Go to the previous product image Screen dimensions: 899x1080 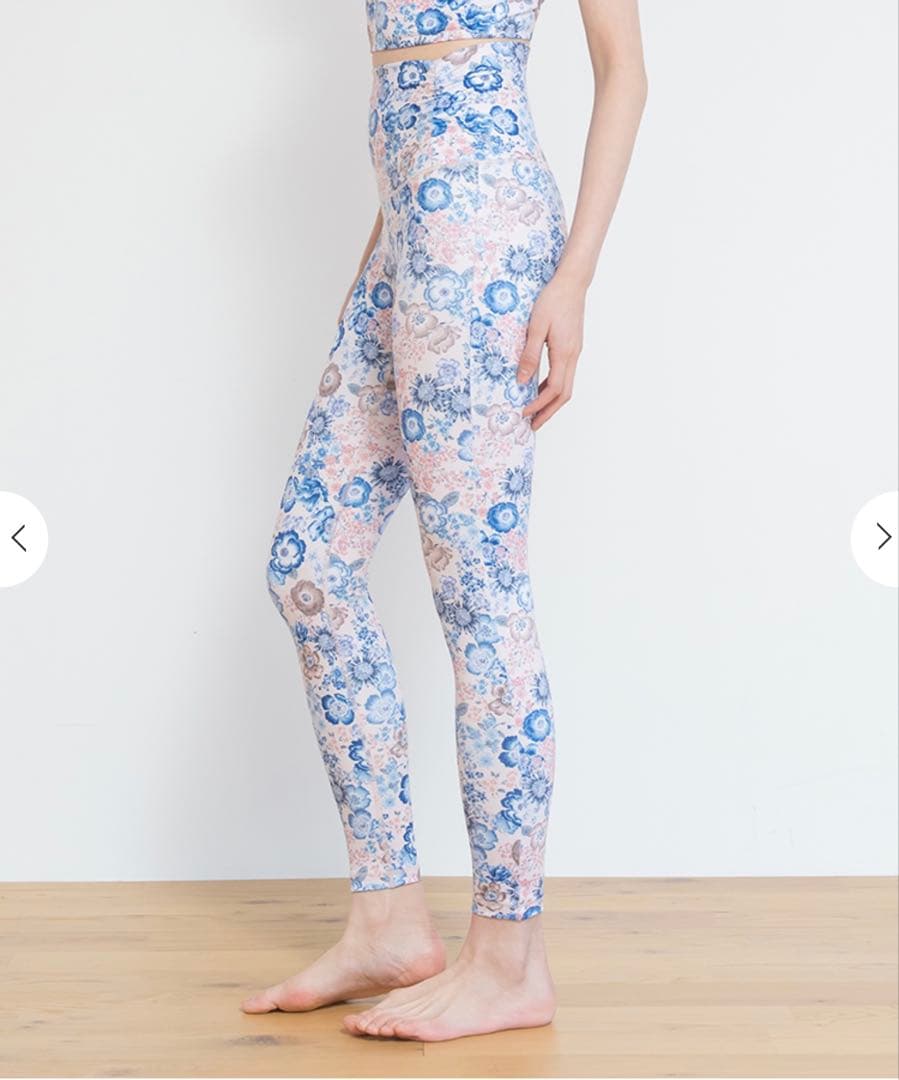click(x=19, y=538)
